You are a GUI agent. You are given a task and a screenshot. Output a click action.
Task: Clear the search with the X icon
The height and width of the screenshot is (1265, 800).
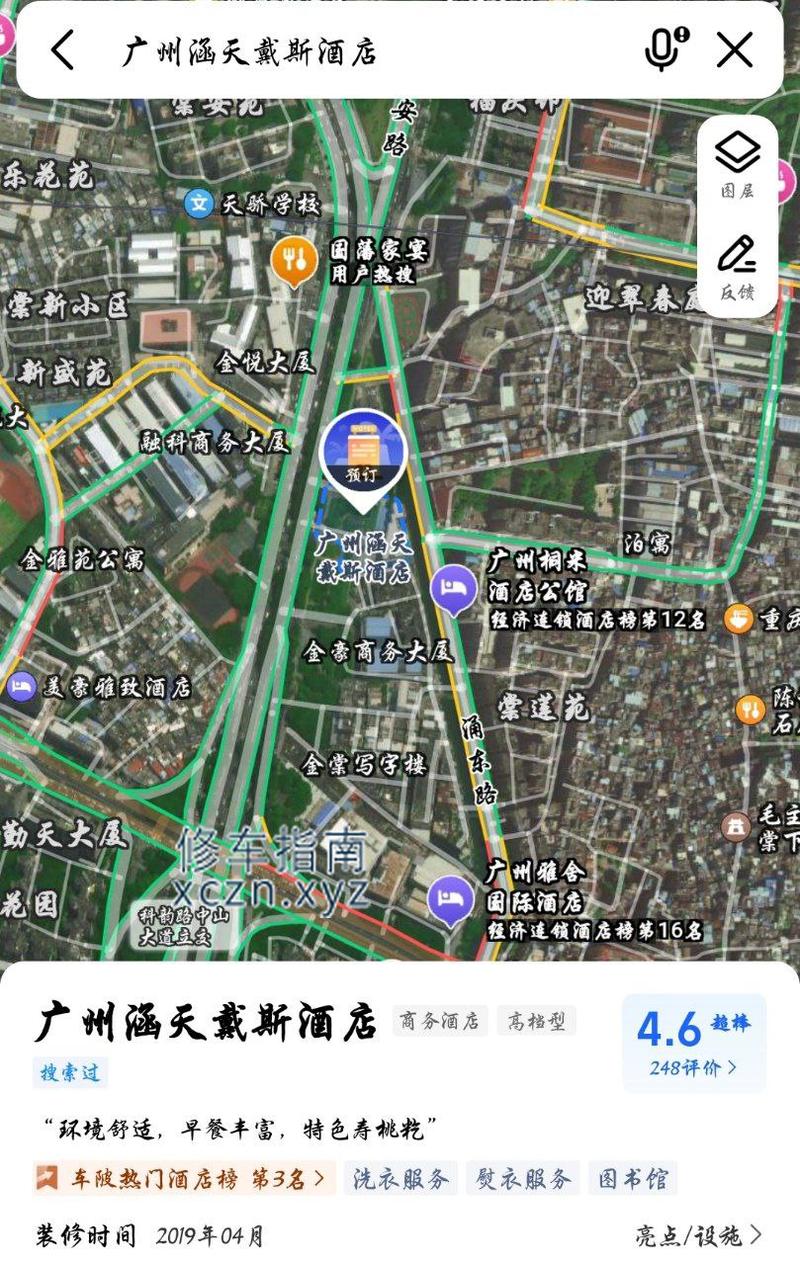click(735, 50)
